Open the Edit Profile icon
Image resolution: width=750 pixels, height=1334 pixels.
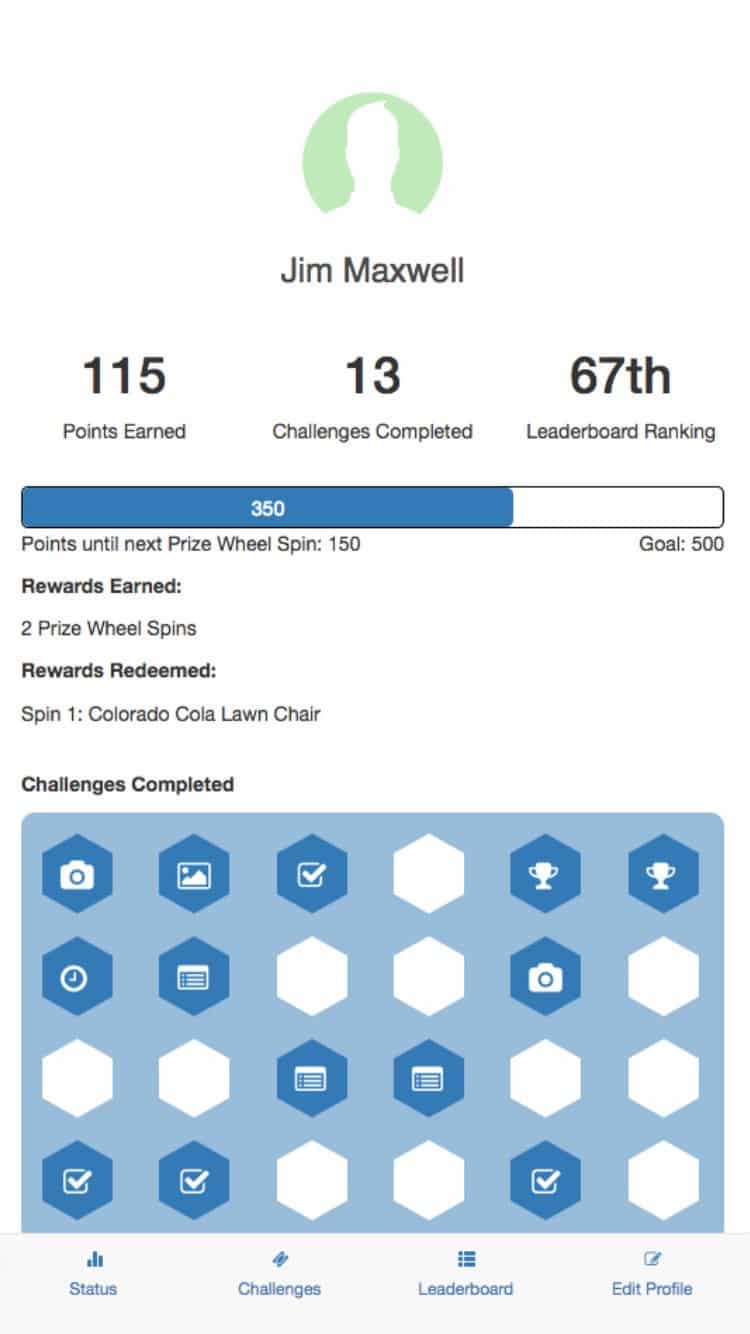652,1259
